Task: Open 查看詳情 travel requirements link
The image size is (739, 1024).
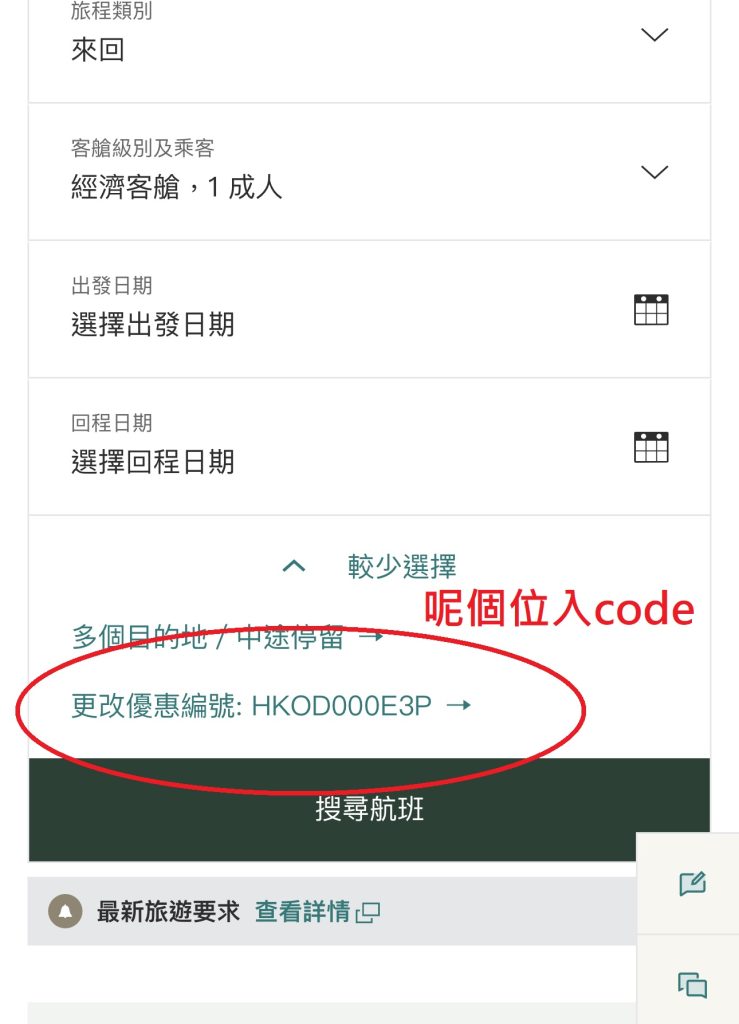Action: coord(316,911)
